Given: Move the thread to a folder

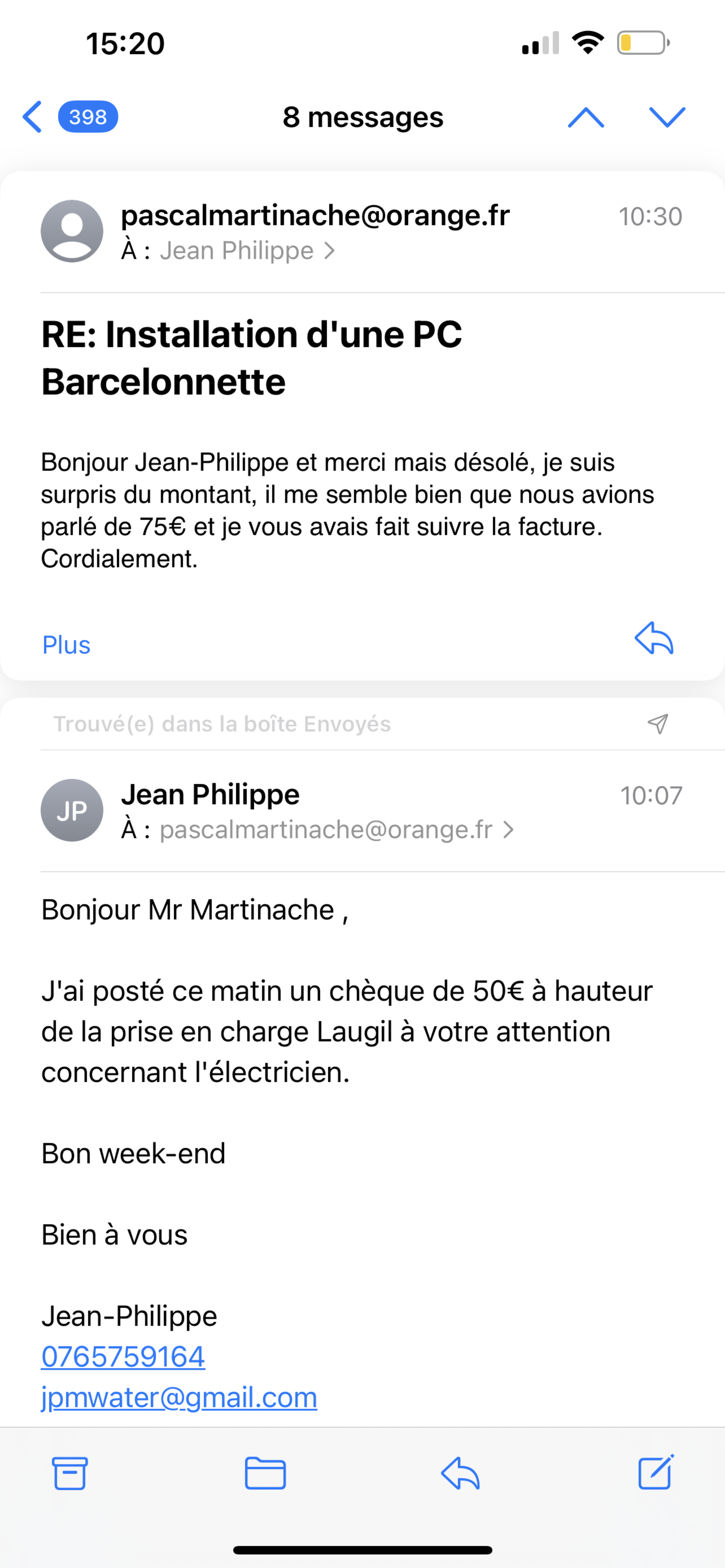Looking at the screenshot, I should pyautogui.click(x=265, y=1473).
